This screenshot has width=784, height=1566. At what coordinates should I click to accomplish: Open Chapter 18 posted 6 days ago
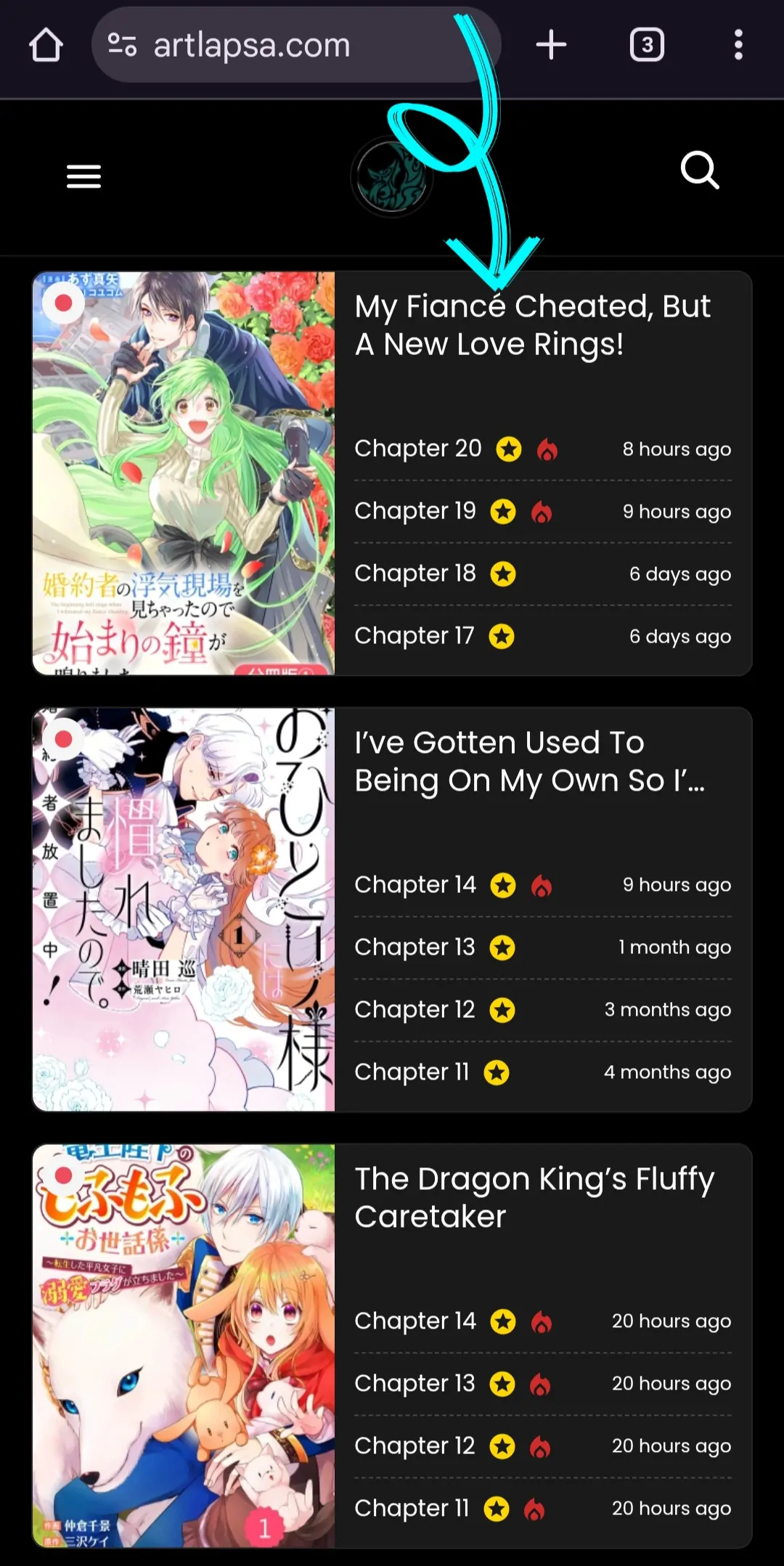415,574
